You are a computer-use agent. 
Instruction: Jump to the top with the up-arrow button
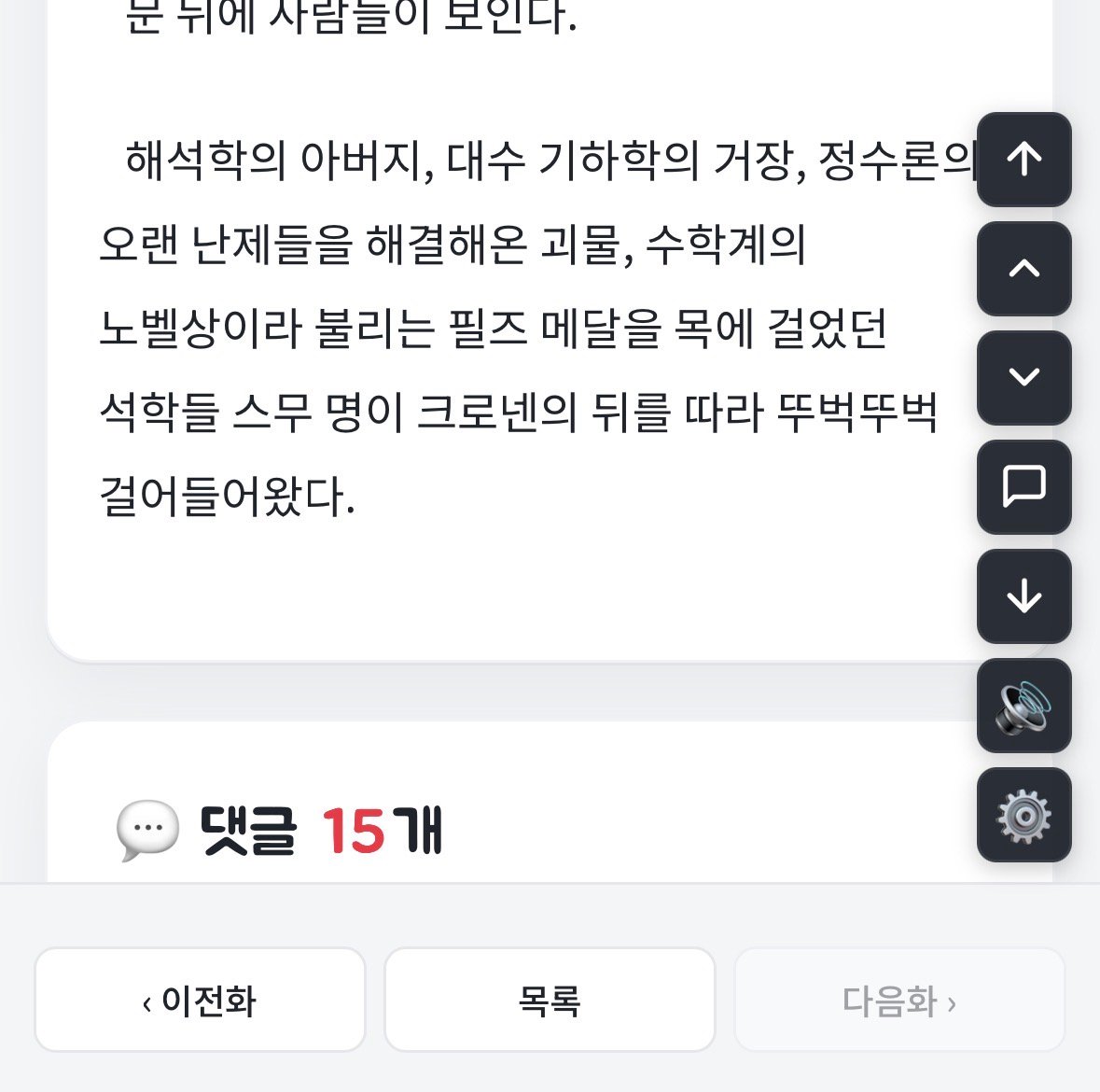[1023, 160]
